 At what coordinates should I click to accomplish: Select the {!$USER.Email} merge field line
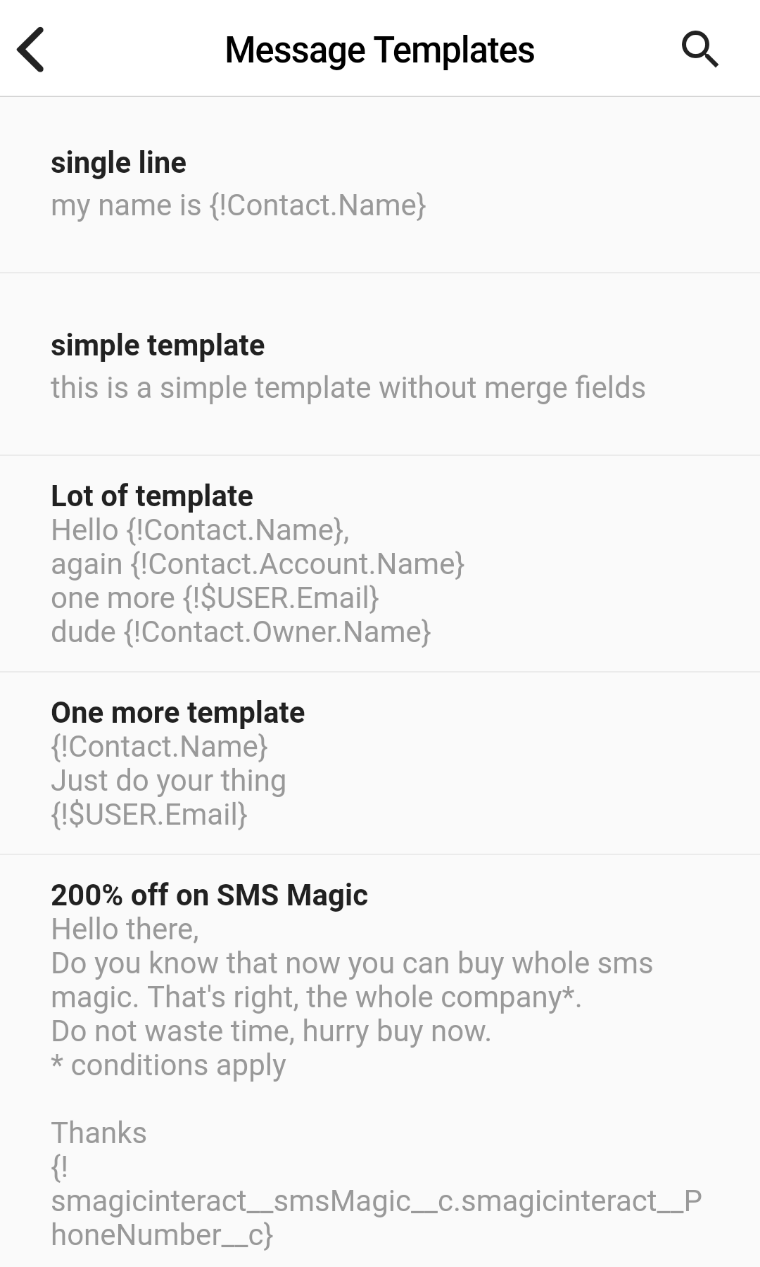click(150, 814)
